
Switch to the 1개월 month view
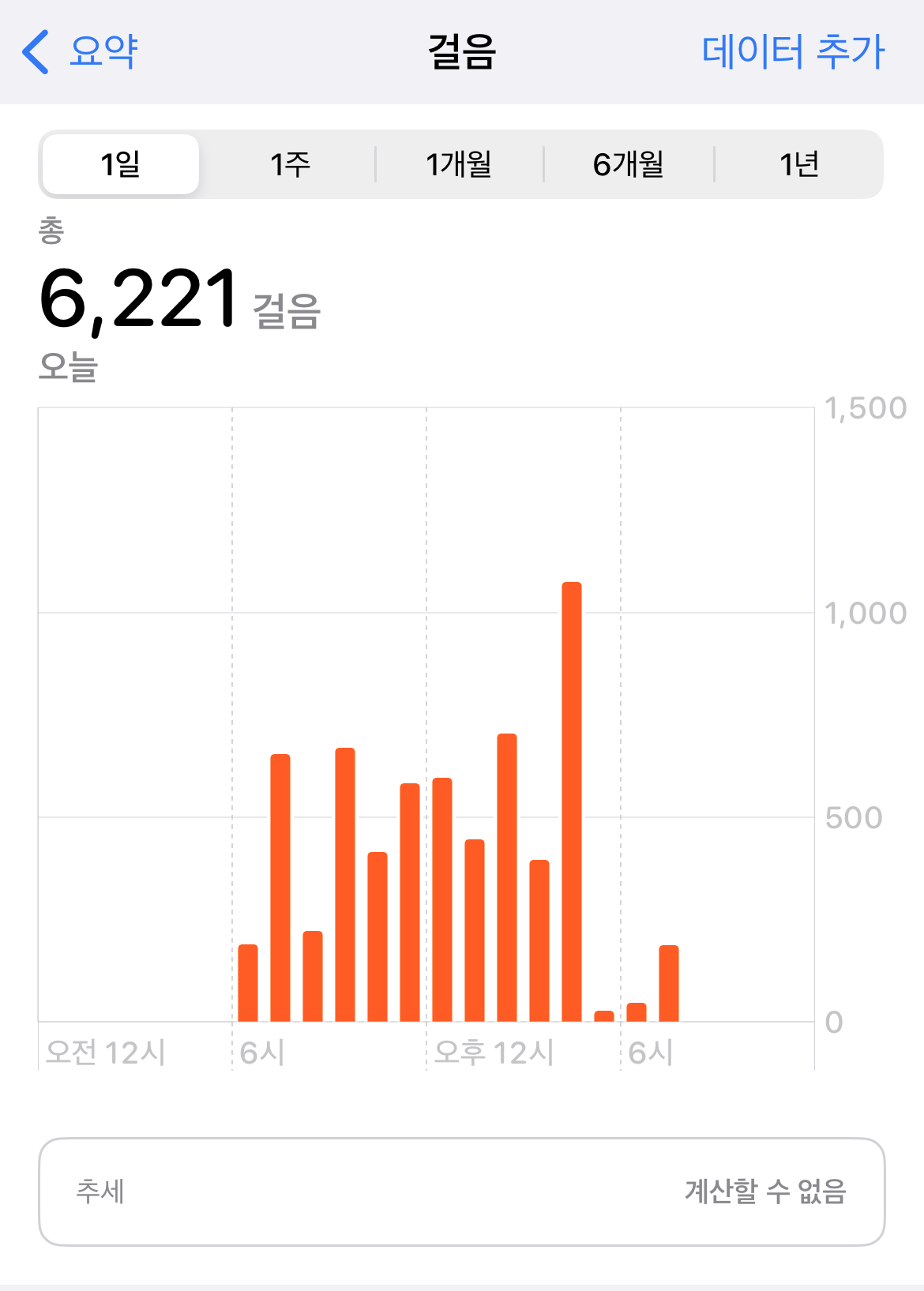(x=459, y=164)
